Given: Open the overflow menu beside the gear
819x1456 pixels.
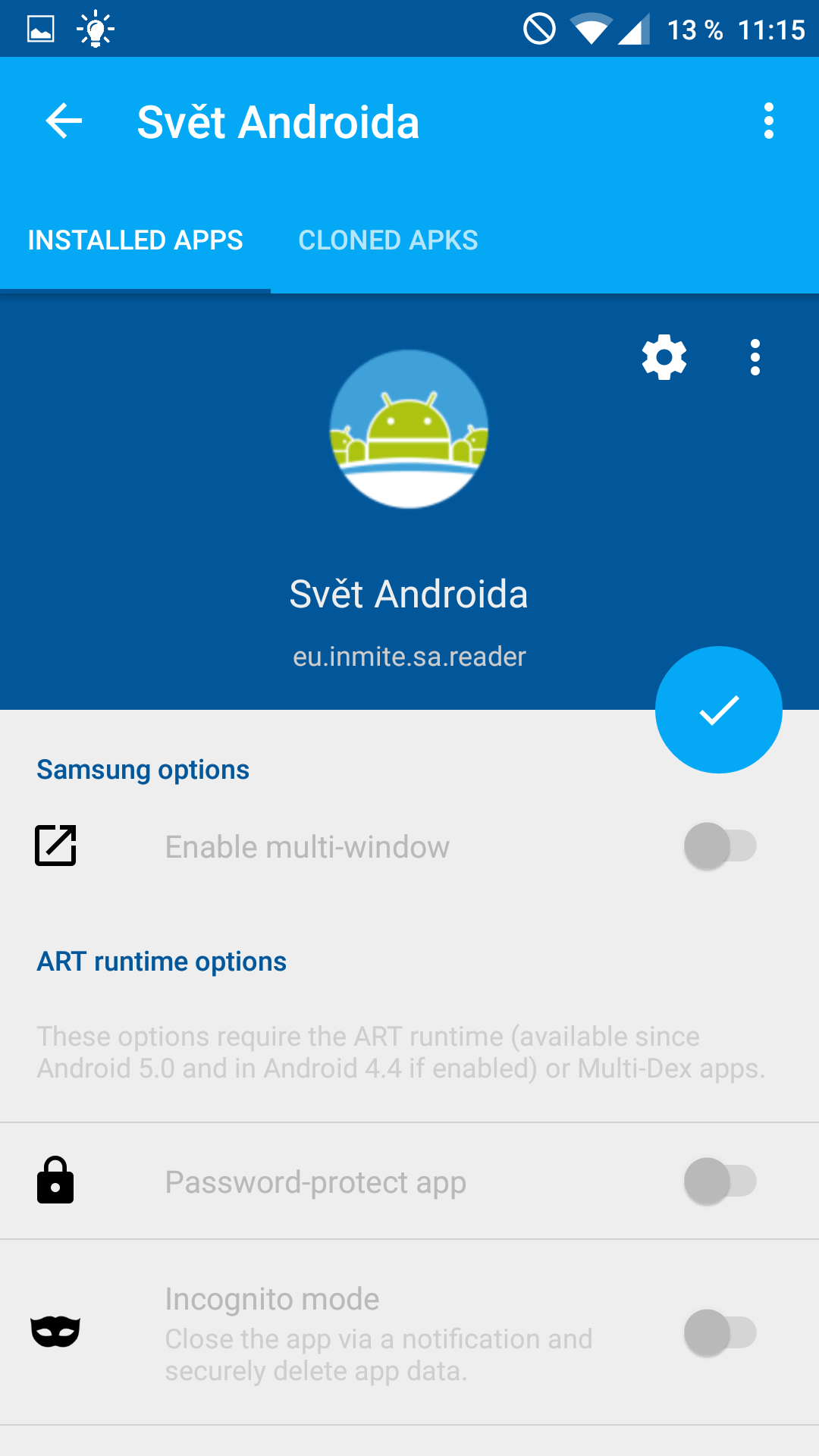Looking at the screenshot, I should 755,357.
